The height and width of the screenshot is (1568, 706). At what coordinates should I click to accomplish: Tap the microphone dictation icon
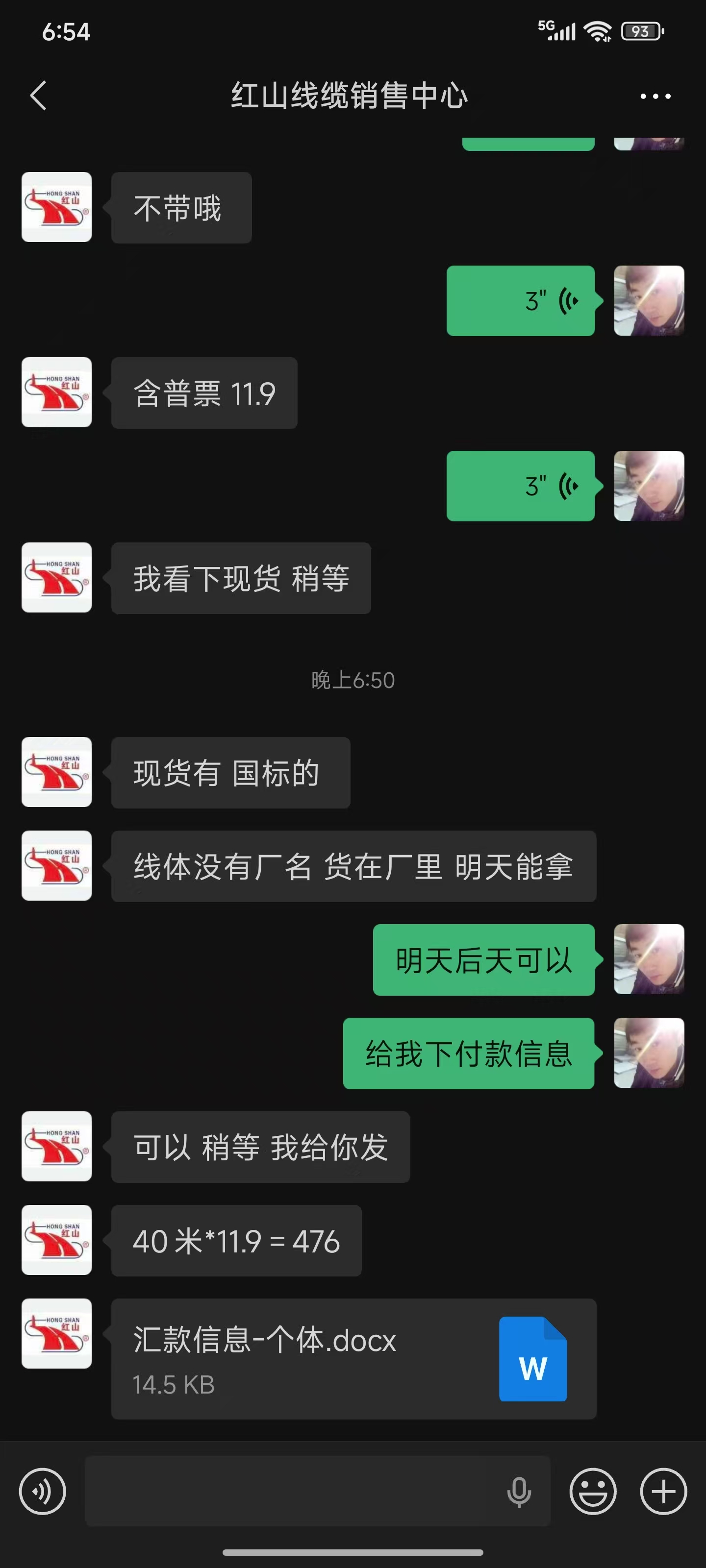pos(519,1491)
